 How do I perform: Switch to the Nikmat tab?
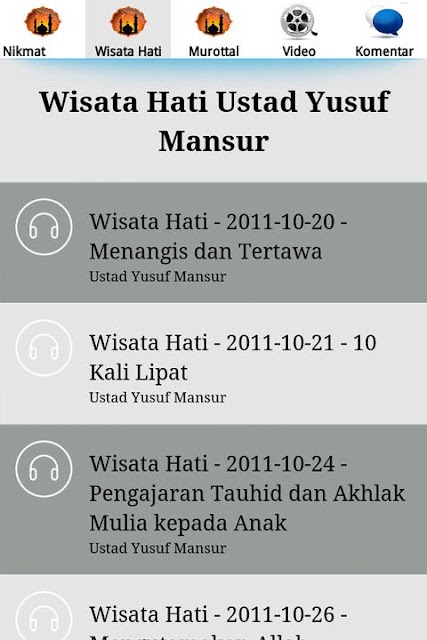[x=42, y=29]
